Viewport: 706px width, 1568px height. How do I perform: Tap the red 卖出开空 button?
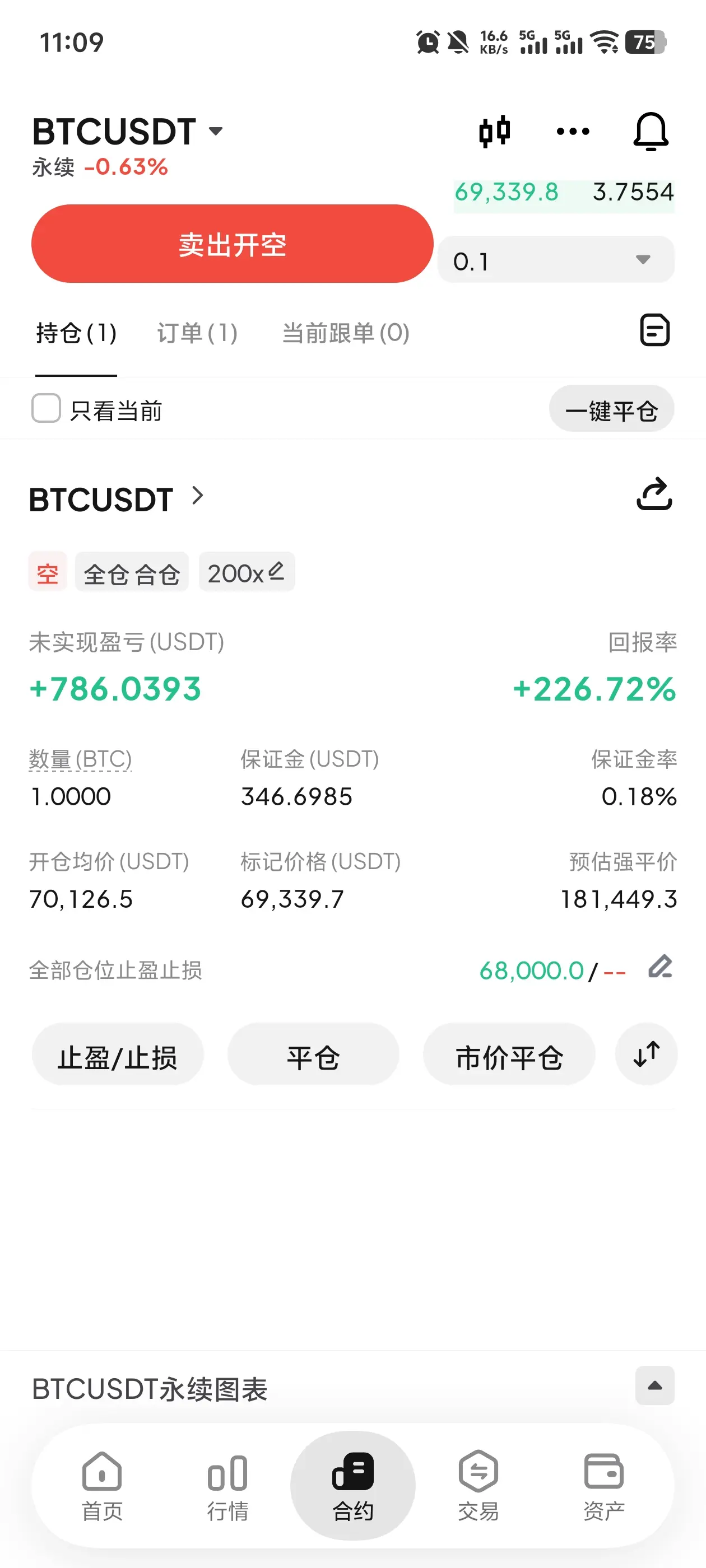pyautogui.click(x=232, y=244)
